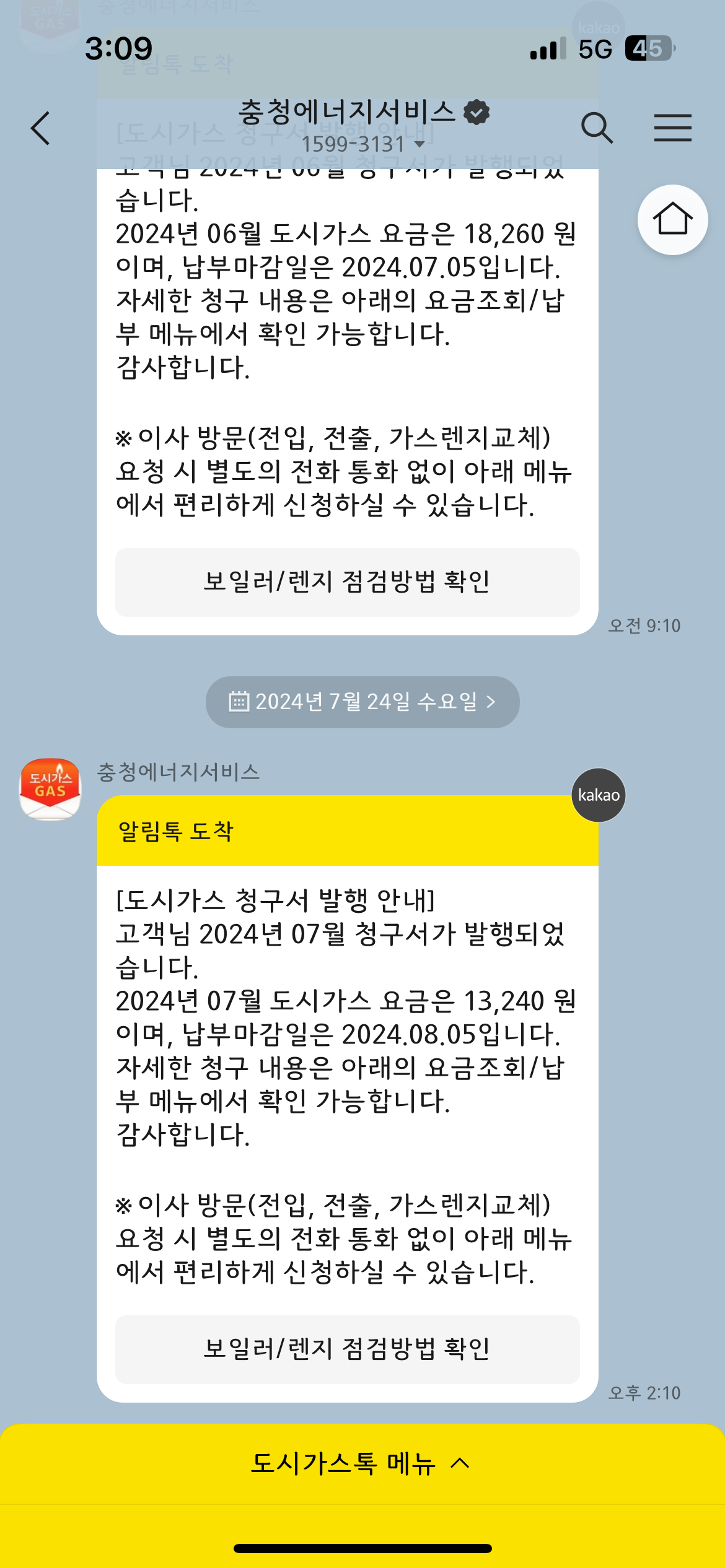Expand the 1599-3131 phone number dropdown

(364, 144)
